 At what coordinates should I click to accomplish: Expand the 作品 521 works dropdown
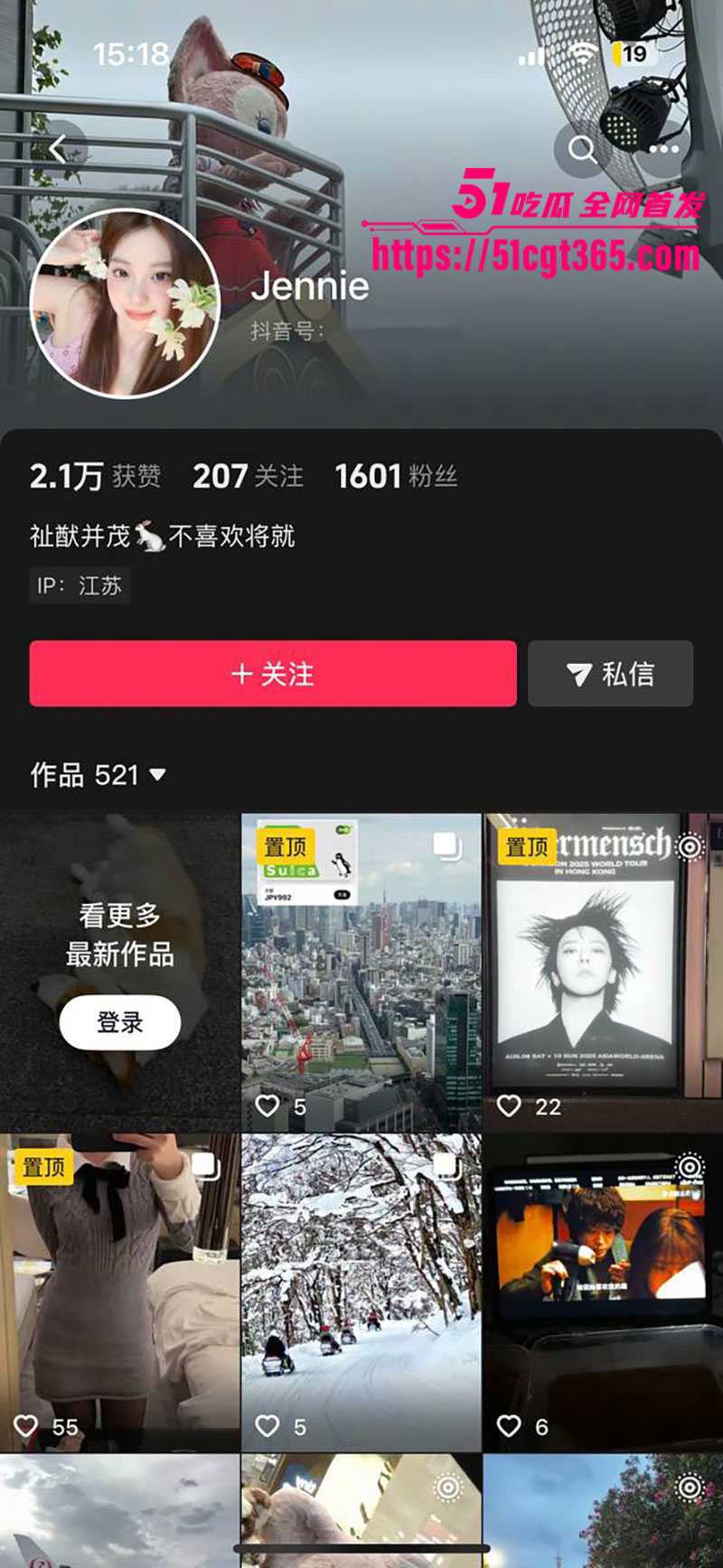tap(158, 775)
